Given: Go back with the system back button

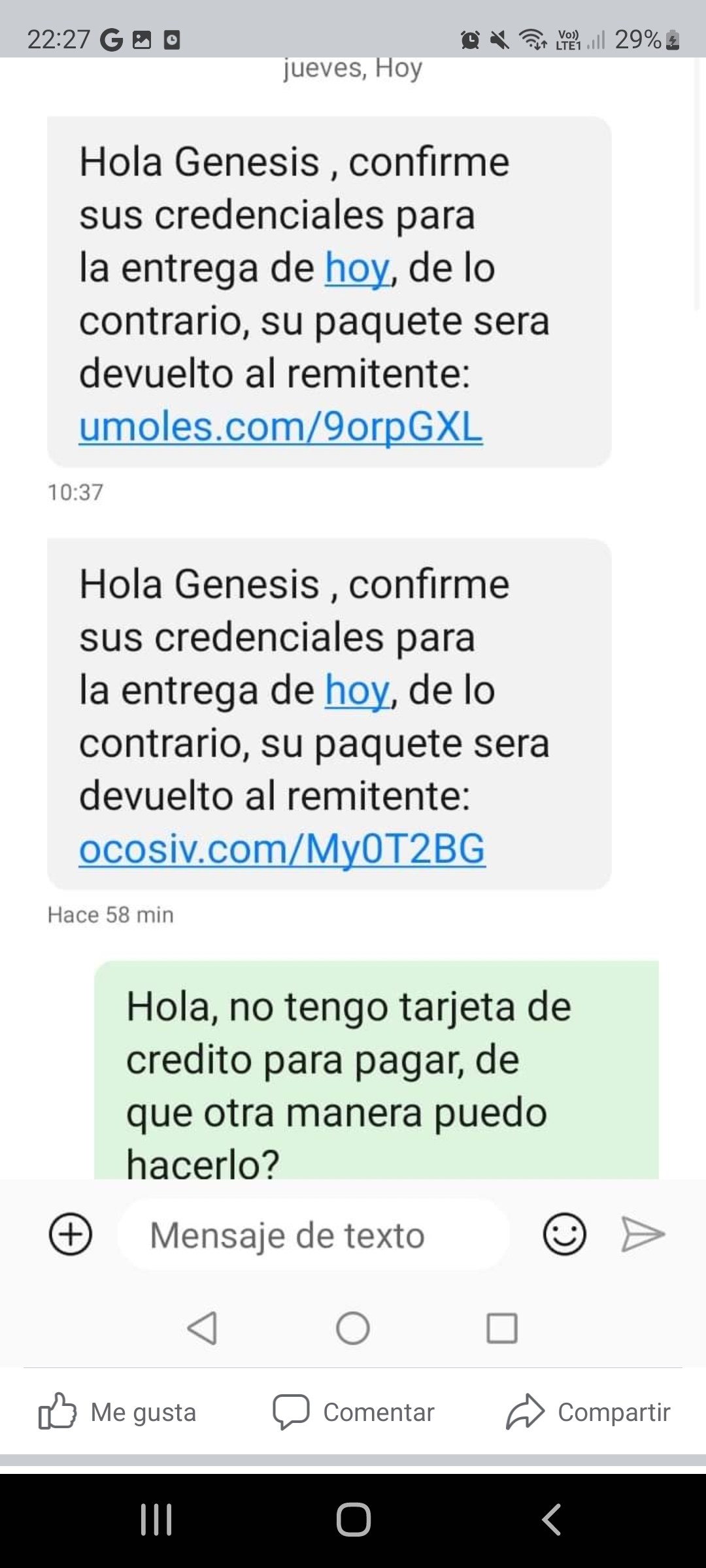Looking at the screenshot, I should tap(551, 1519).
